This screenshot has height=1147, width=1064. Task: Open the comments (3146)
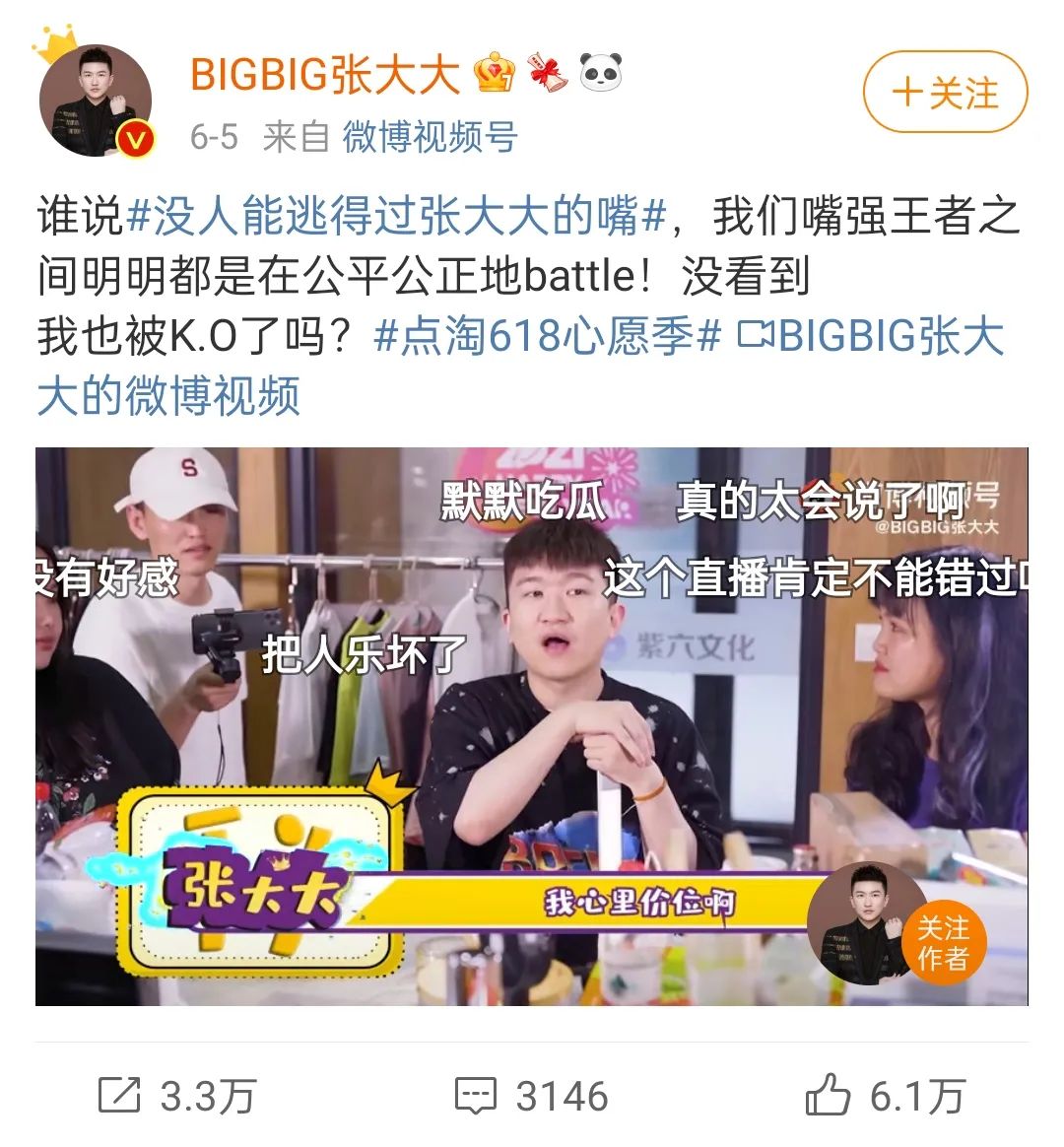tap(532, 1096)
